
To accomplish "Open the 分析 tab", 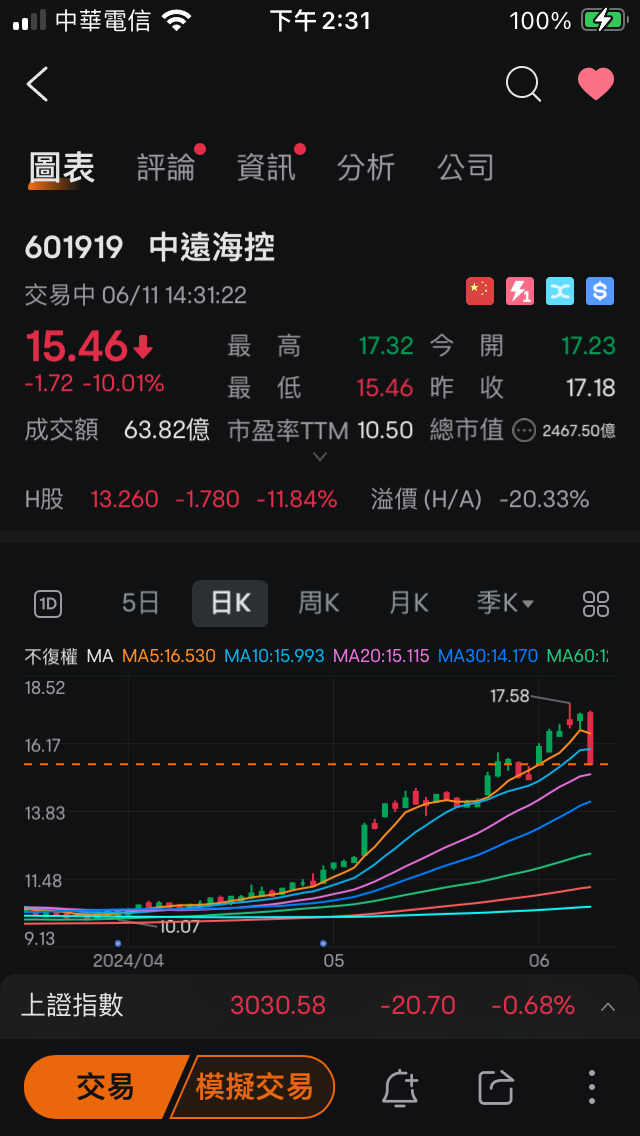I will [366, 168].
